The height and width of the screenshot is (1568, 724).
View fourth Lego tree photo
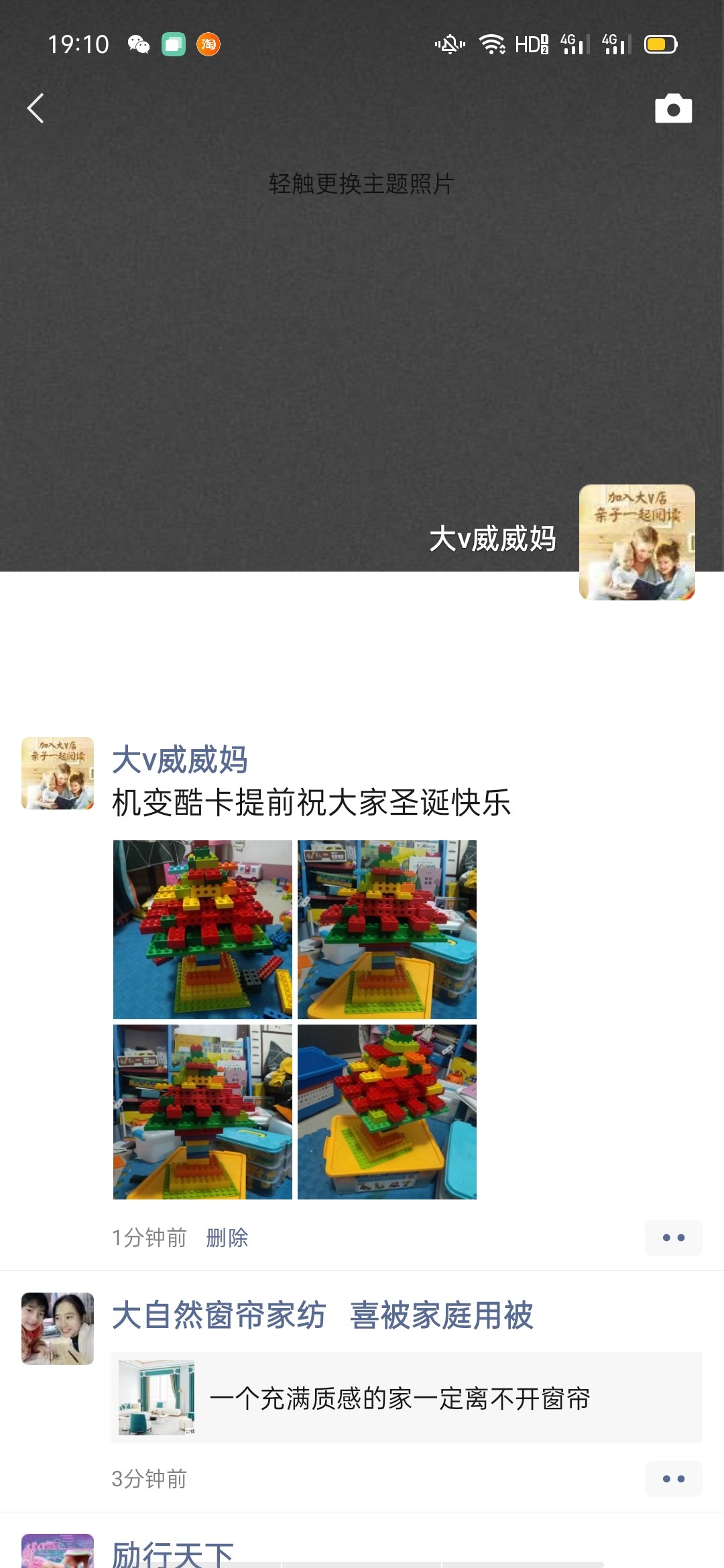coord(387,1112)
